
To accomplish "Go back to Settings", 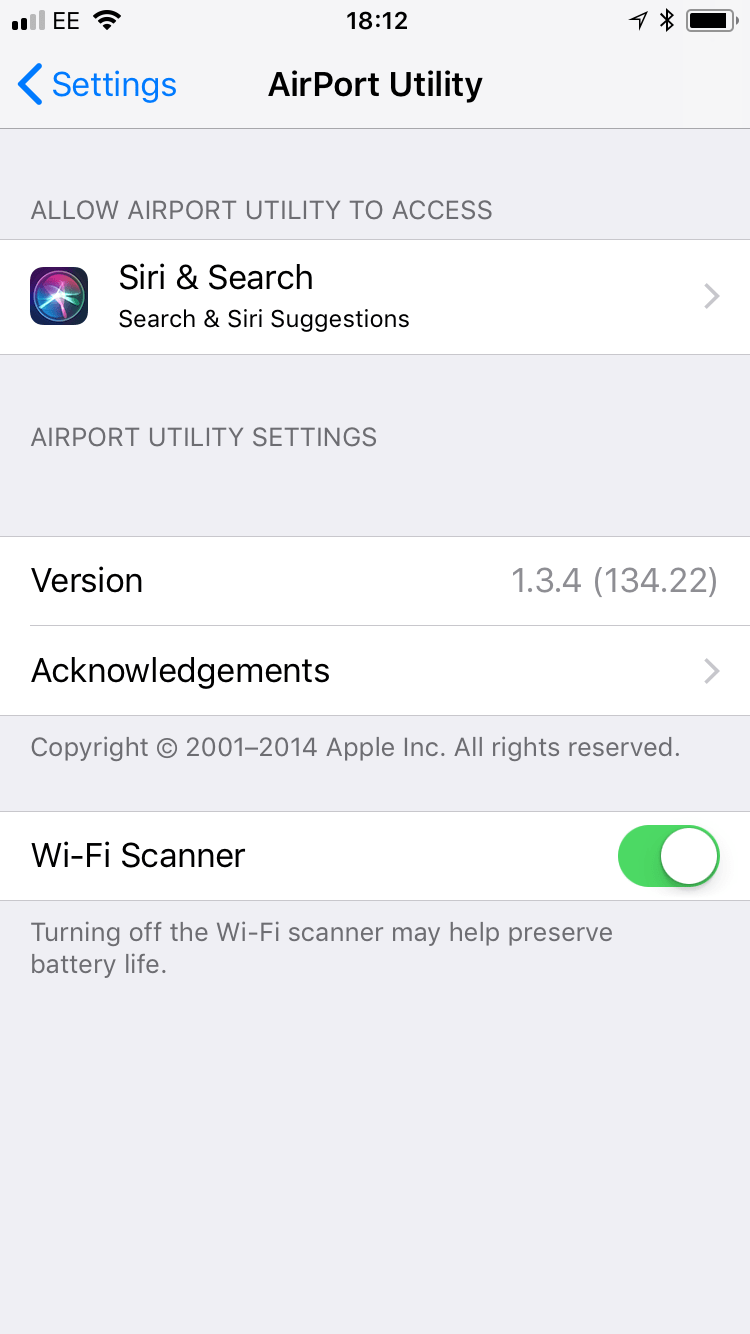I will (x=97, y=85).
